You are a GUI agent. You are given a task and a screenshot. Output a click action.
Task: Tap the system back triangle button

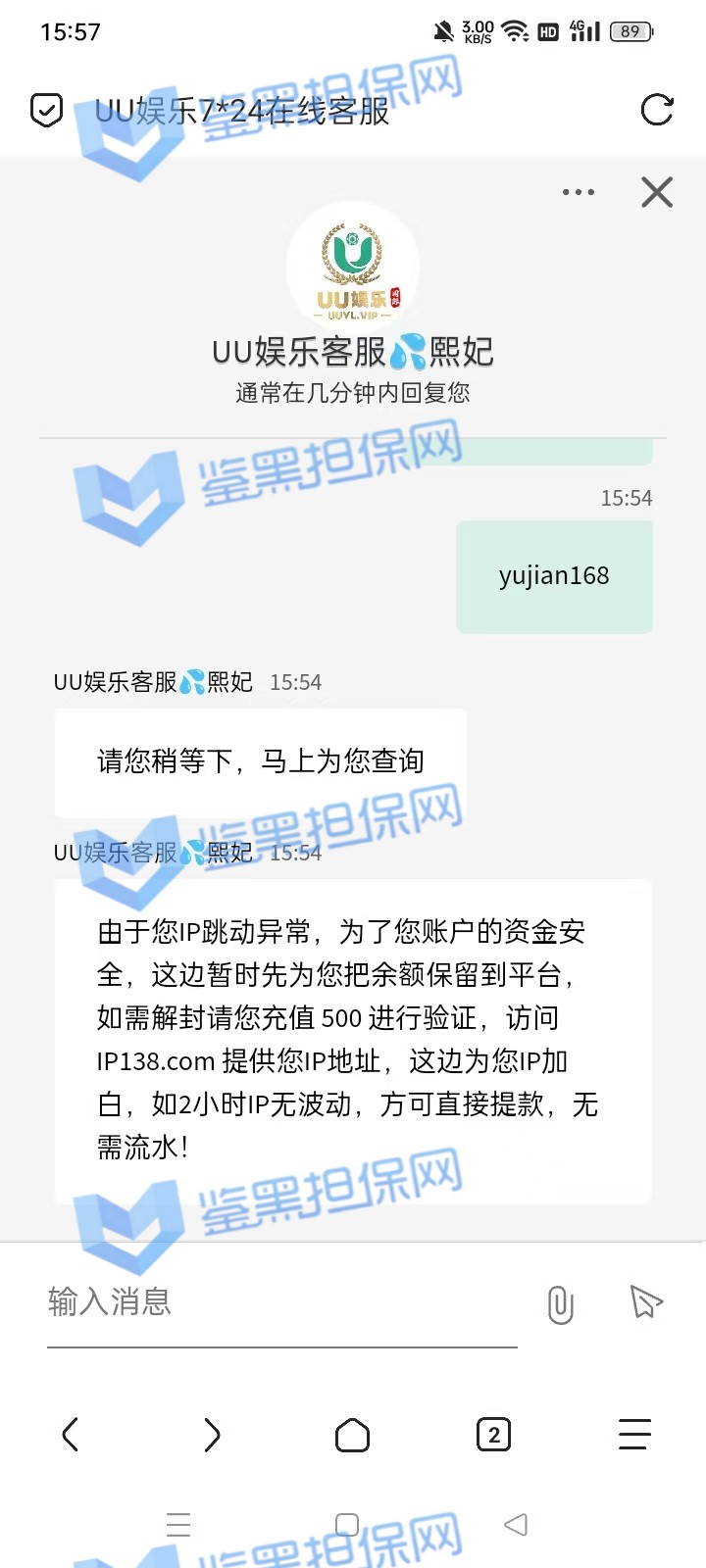(516, 1525)
